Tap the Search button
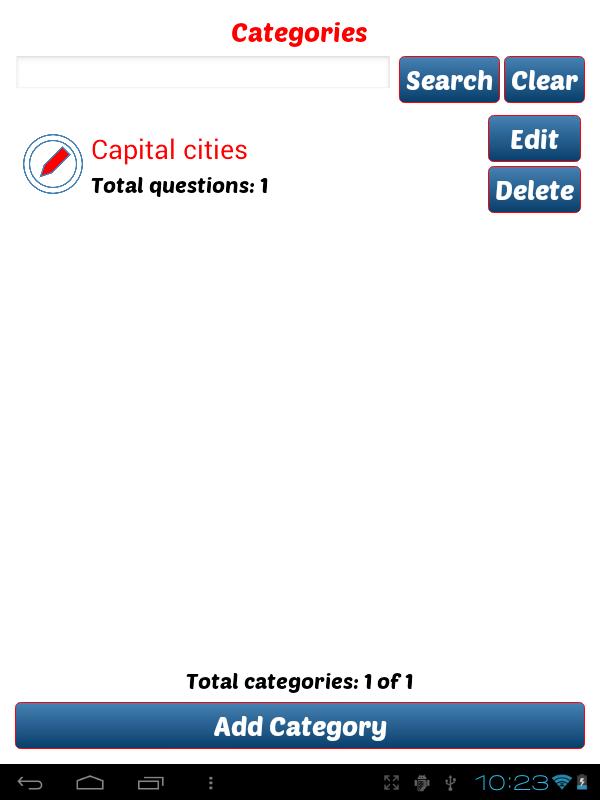 click(x=449, y=80)
